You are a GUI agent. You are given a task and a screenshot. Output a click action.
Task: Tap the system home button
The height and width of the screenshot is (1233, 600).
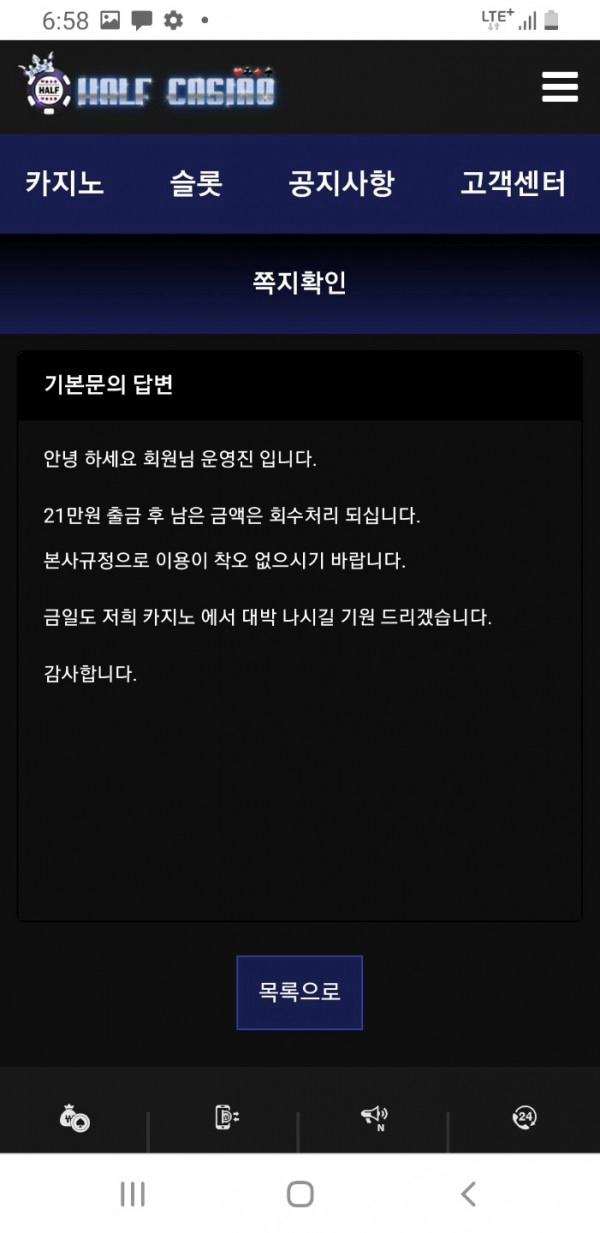click(300, 1193)
